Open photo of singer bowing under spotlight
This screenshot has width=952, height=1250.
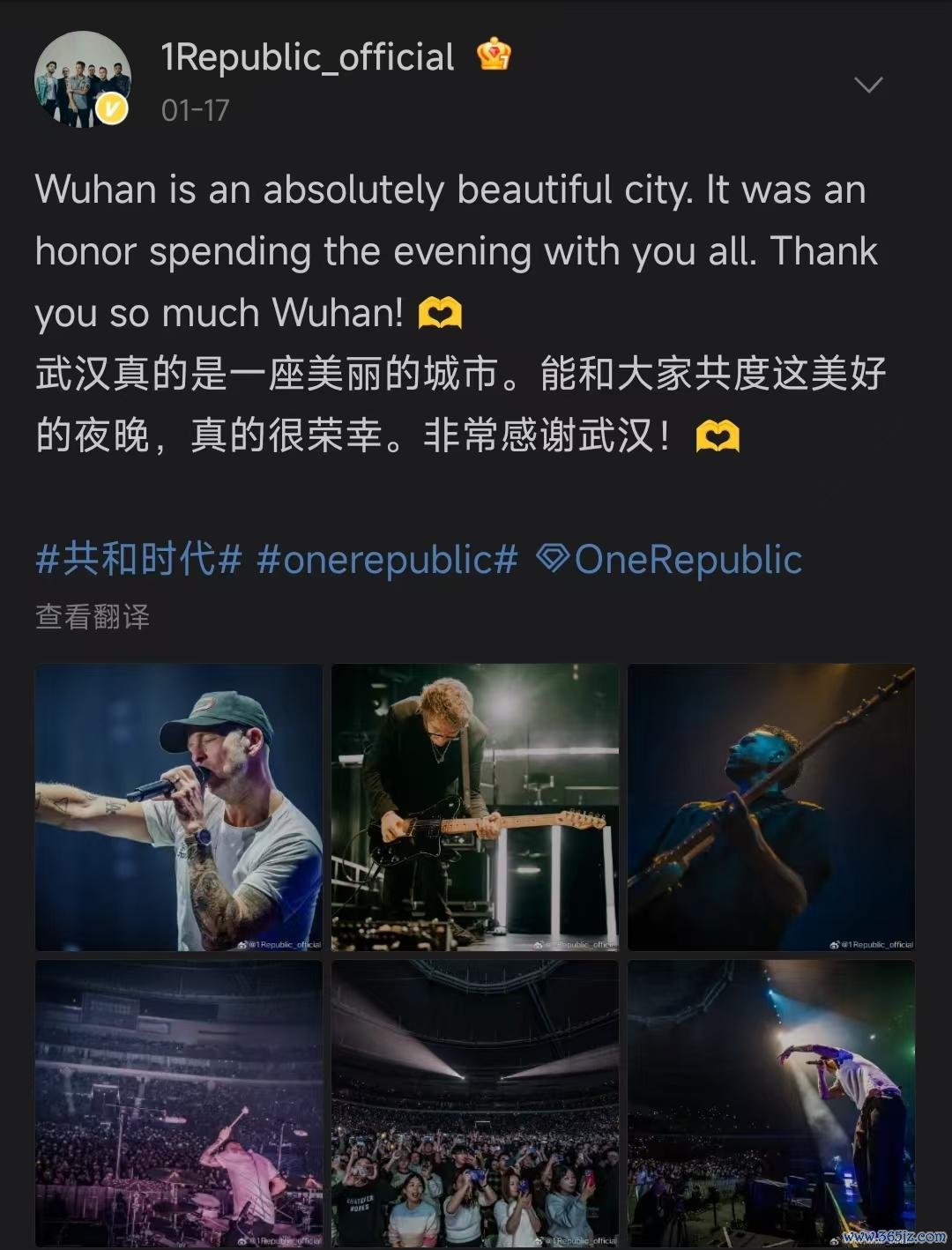[x=771, y=1102]
